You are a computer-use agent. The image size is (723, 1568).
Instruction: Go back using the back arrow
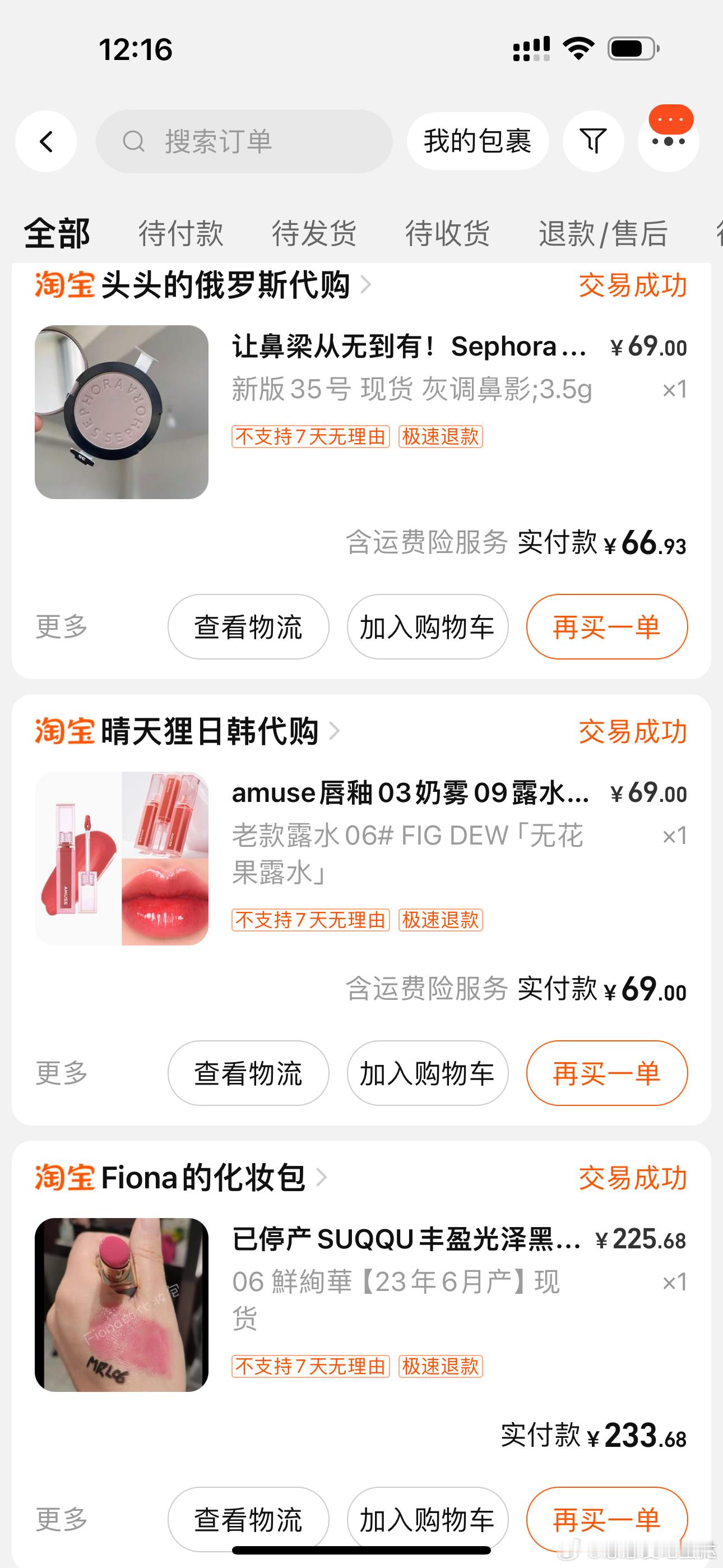47,142
